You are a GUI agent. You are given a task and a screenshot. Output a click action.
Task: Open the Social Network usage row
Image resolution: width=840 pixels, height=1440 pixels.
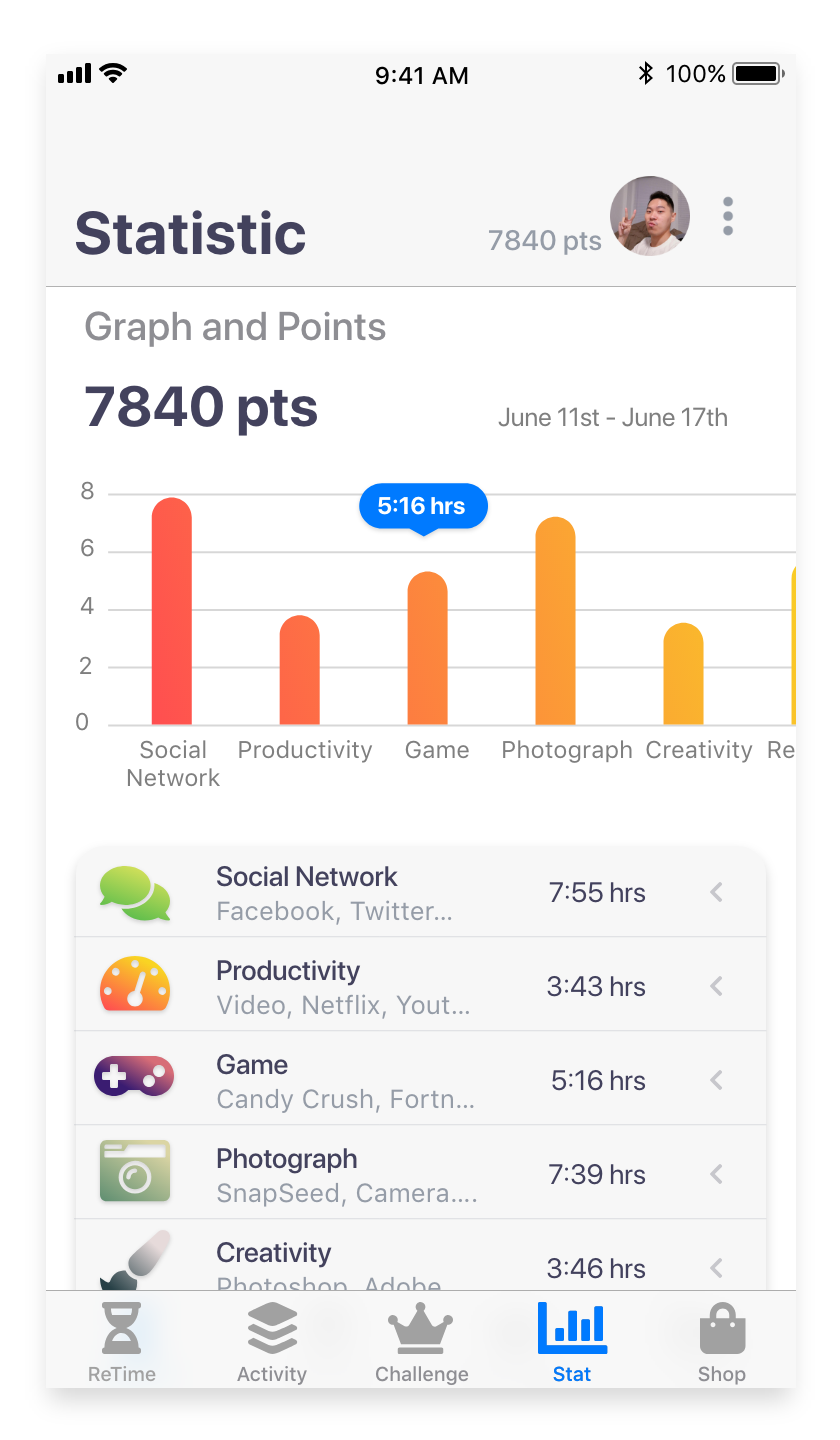(421, 892)
